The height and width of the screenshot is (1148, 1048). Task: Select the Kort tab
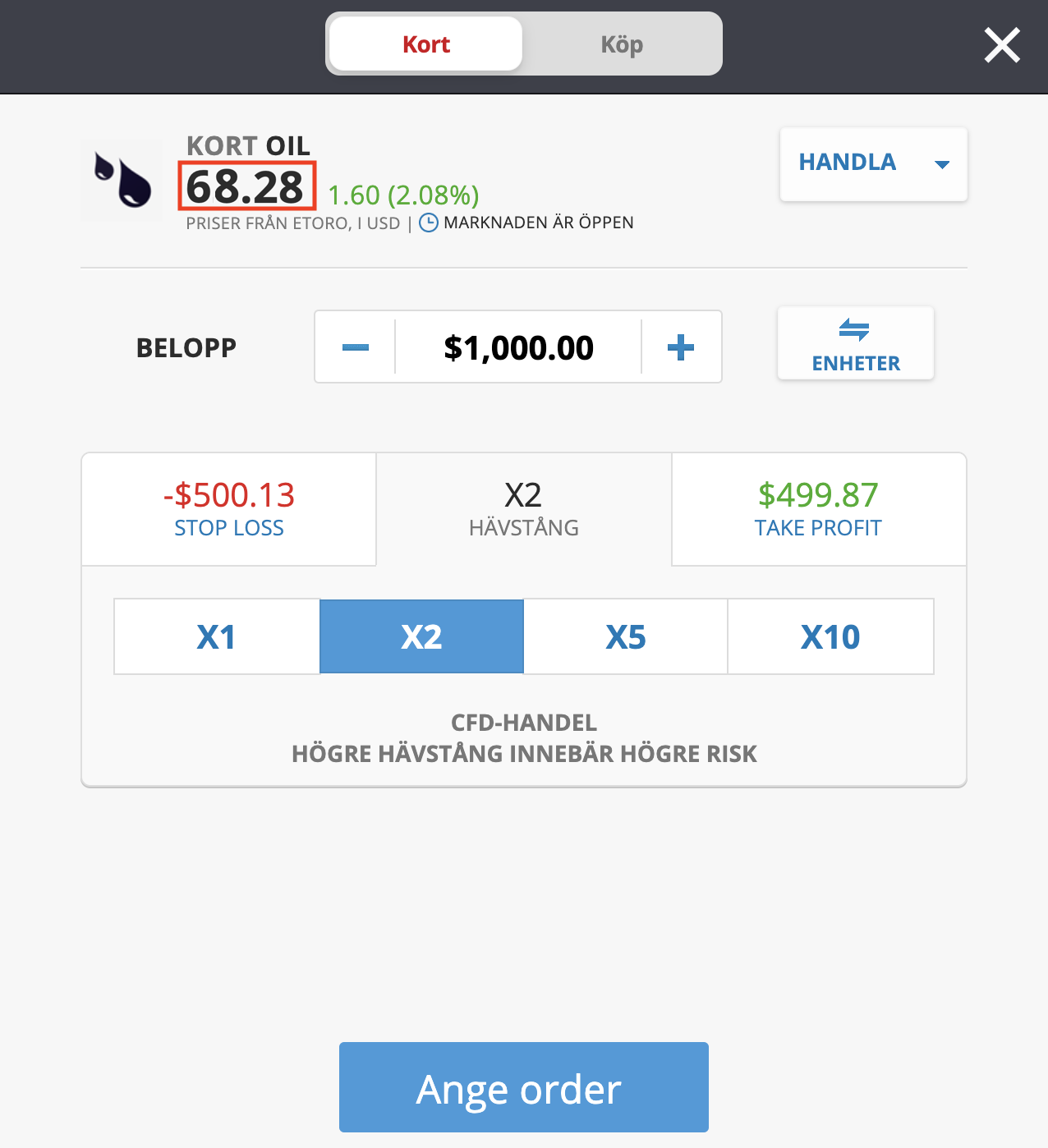click(425, 44)
